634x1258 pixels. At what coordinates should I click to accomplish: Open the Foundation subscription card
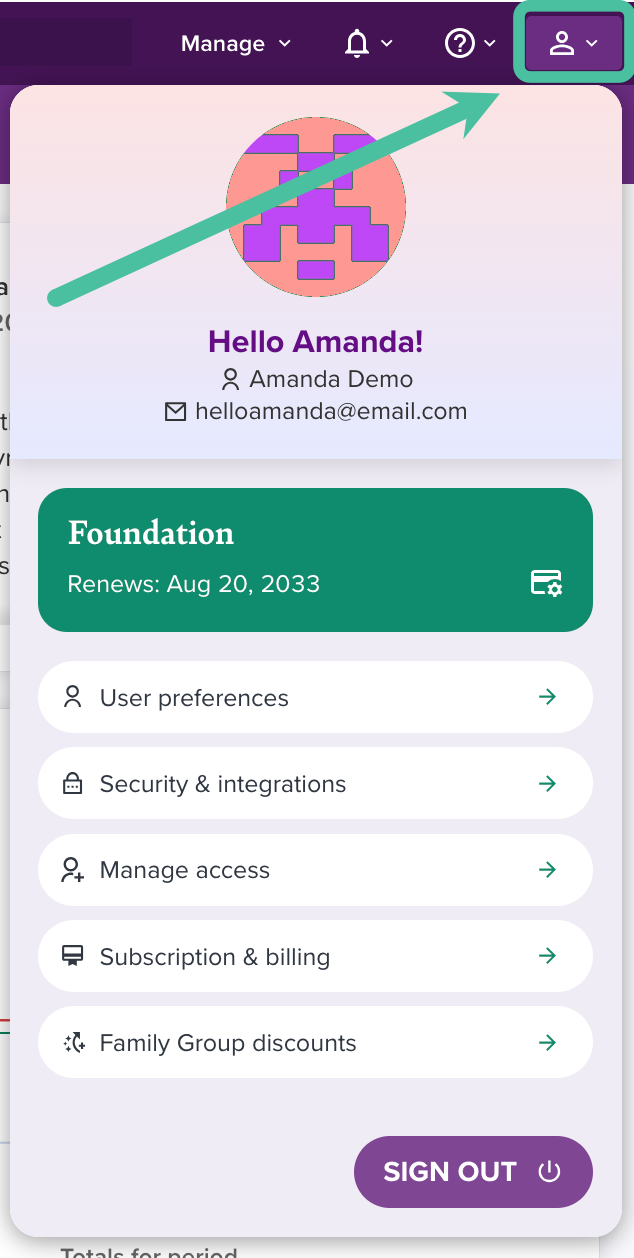click(315, 559)
